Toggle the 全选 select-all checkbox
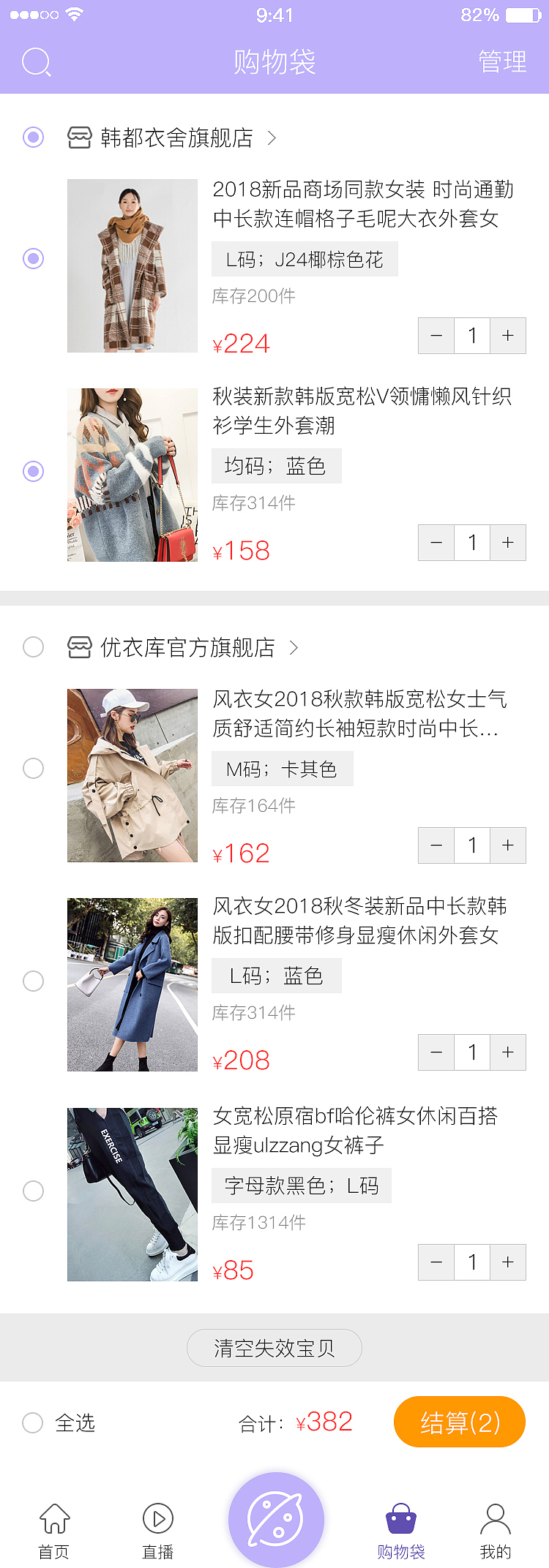 tap(33, 1422)
